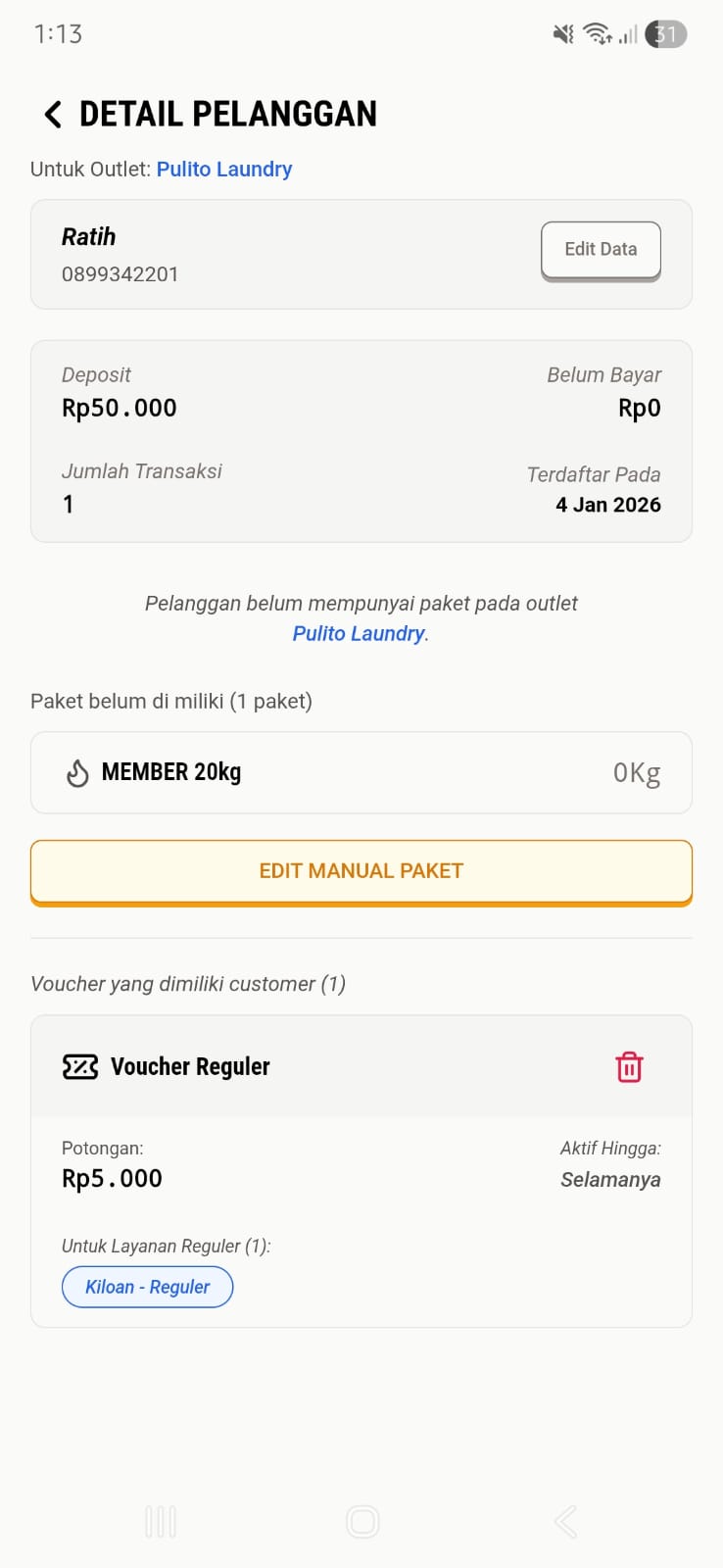Tap the back arrow beside DETAIL PELANGGAN

point(52,114)
